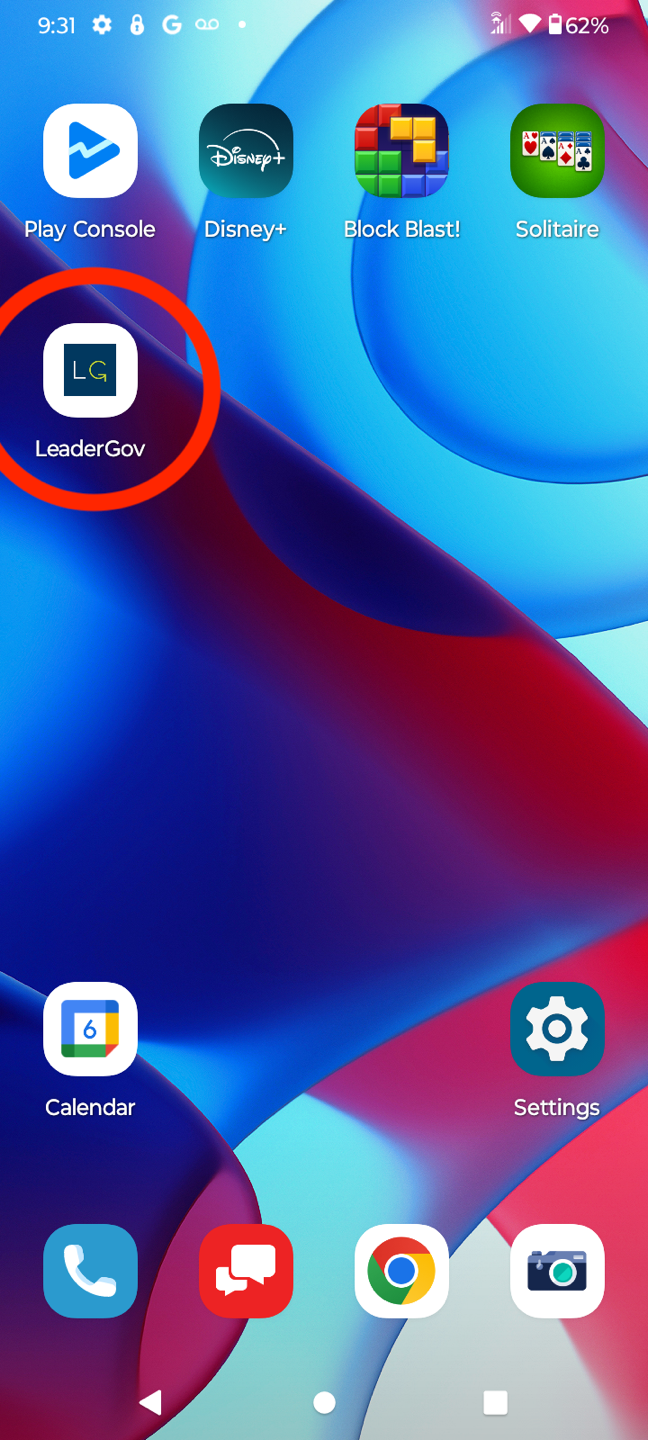Open the LeaderGov app

pyautogui.click(x=90, y=370)
